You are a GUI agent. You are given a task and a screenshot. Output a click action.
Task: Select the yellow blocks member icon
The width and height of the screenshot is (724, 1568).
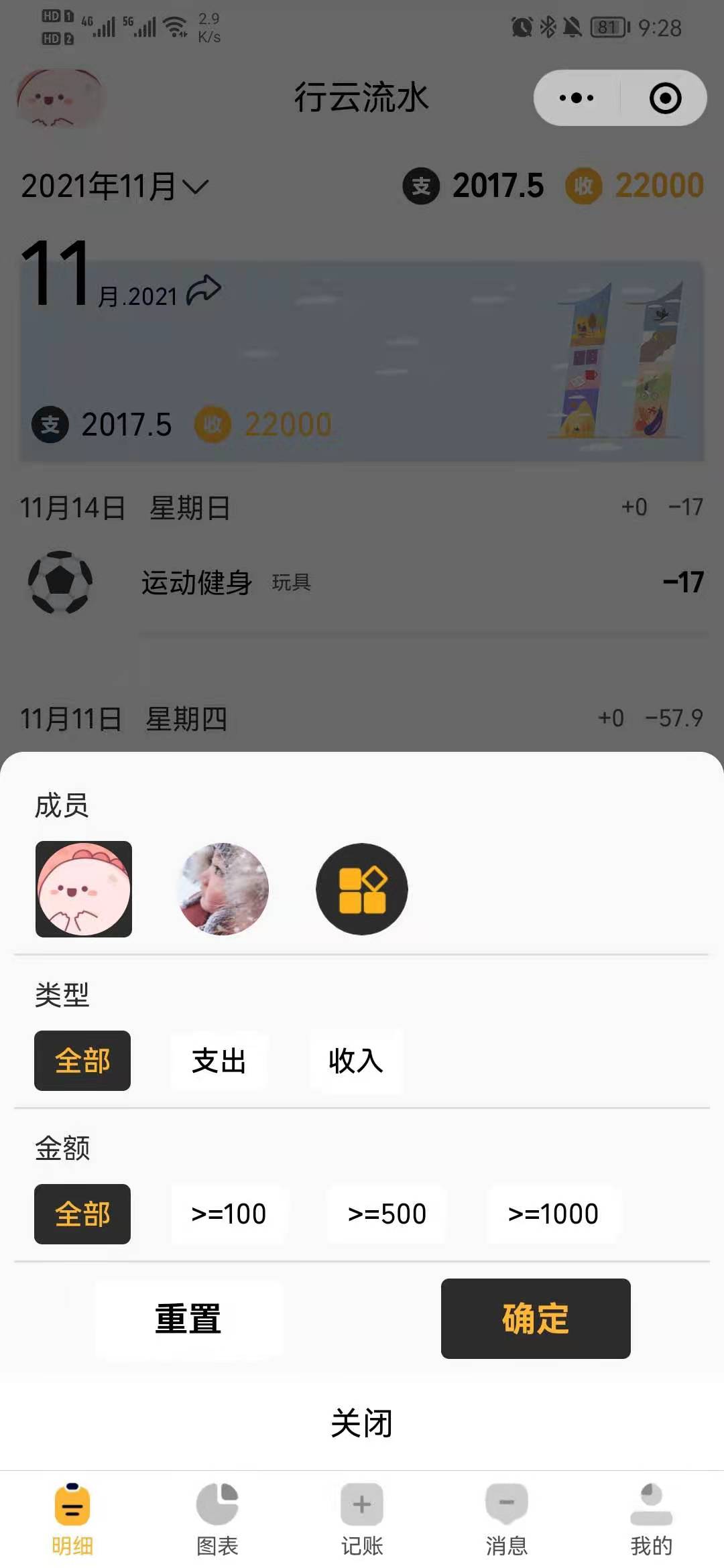(362, 889)
